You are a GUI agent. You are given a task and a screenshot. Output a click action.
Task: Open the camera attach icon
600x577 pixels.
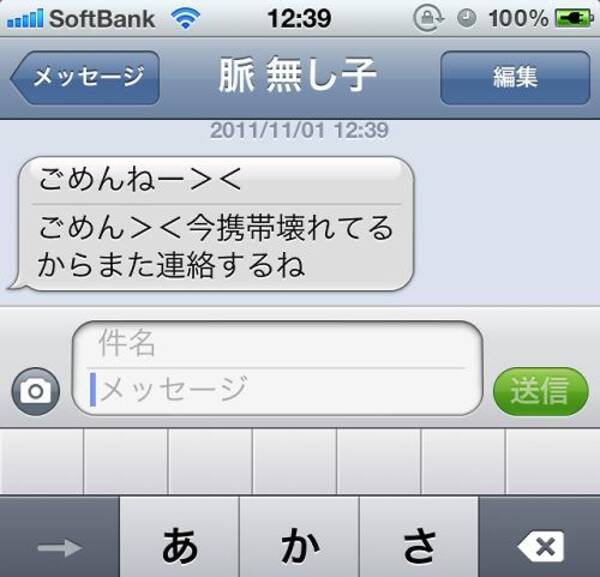pos(36,391)
